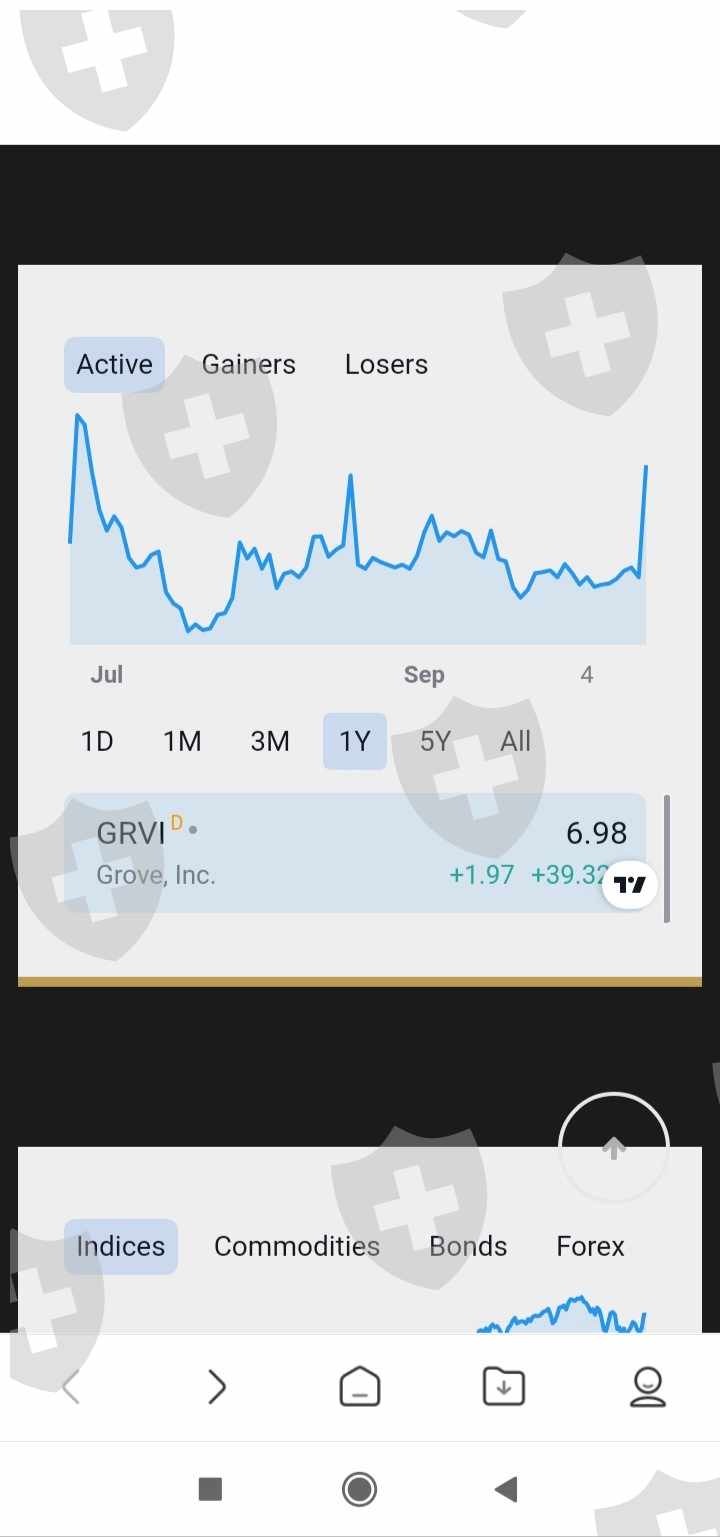
Task: Choose the 3M chart range
Action: pyautogui.click(x=270, y=742)
